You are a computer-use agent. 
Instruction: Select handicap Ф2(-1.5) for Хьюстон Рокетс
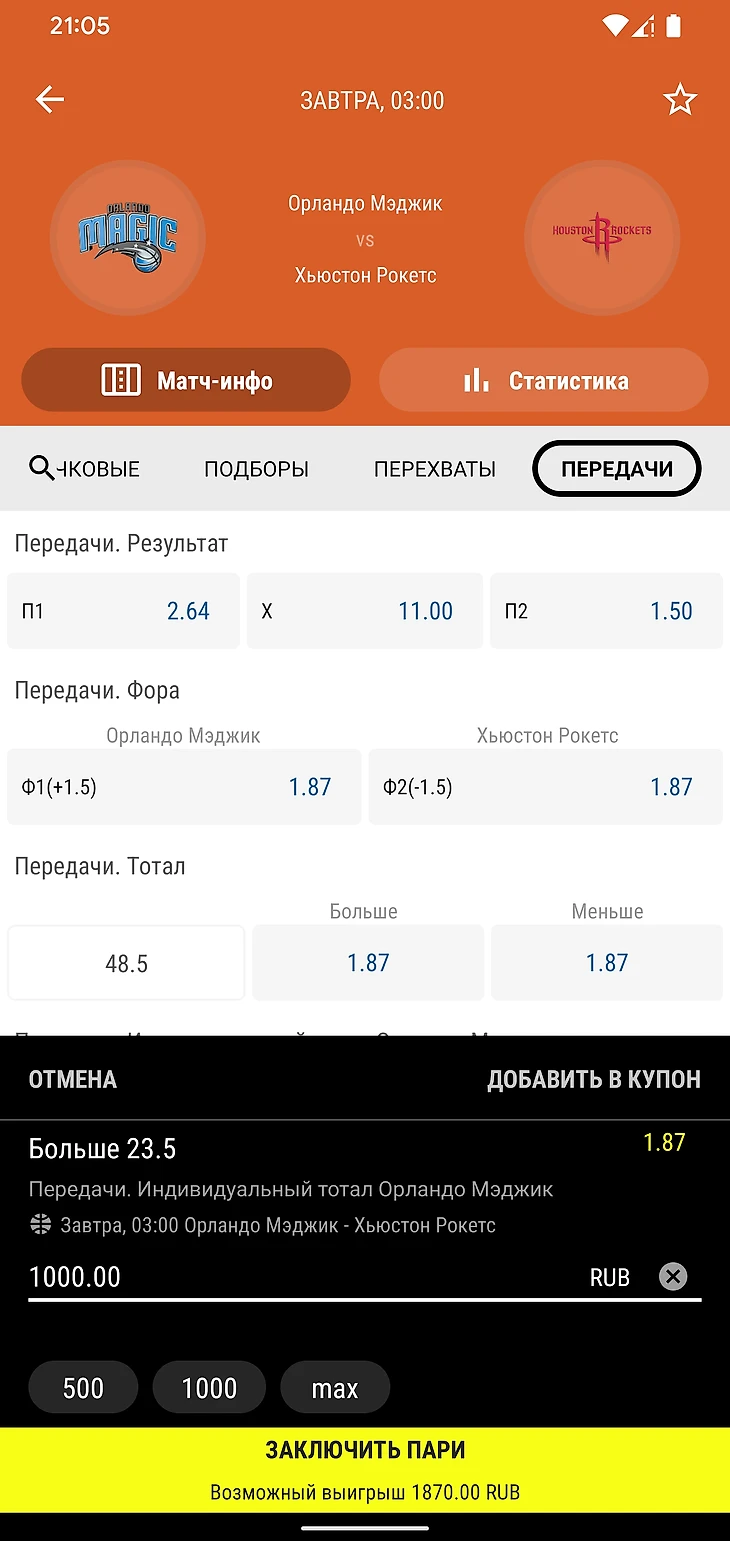545,787
